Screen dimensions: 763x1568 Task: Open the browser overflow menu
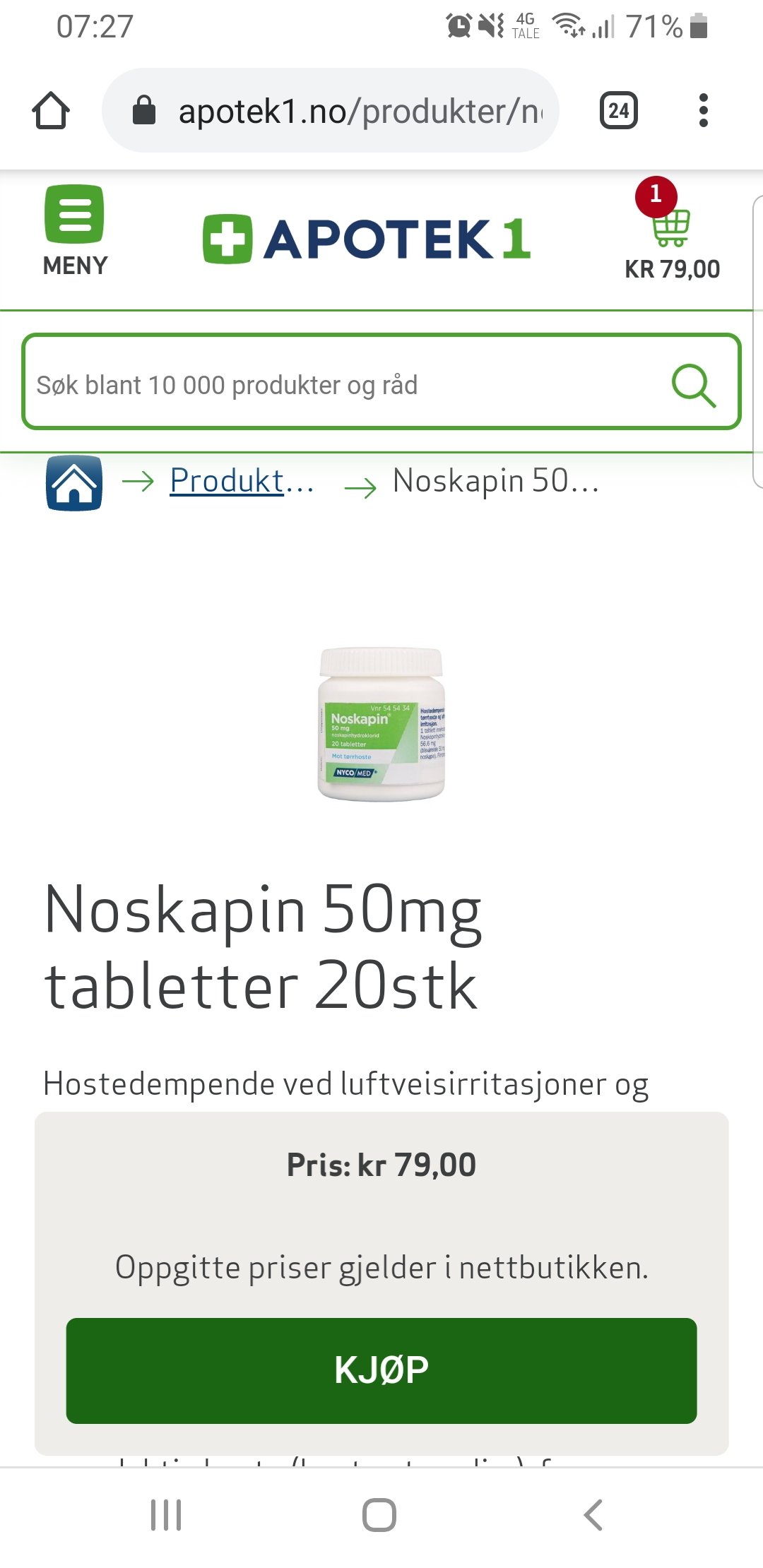tap(703, 111)
